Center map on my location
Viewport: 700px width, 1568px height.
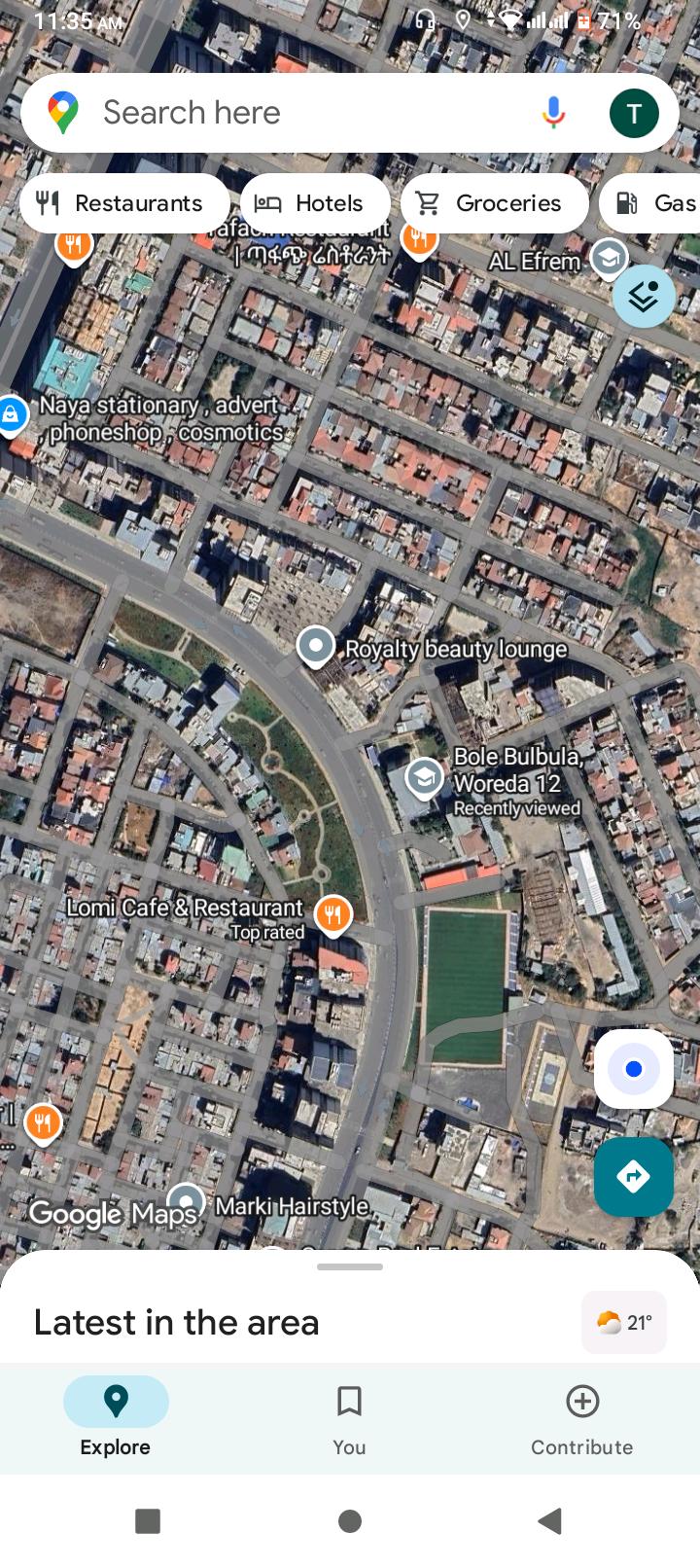coord(634,1069)
